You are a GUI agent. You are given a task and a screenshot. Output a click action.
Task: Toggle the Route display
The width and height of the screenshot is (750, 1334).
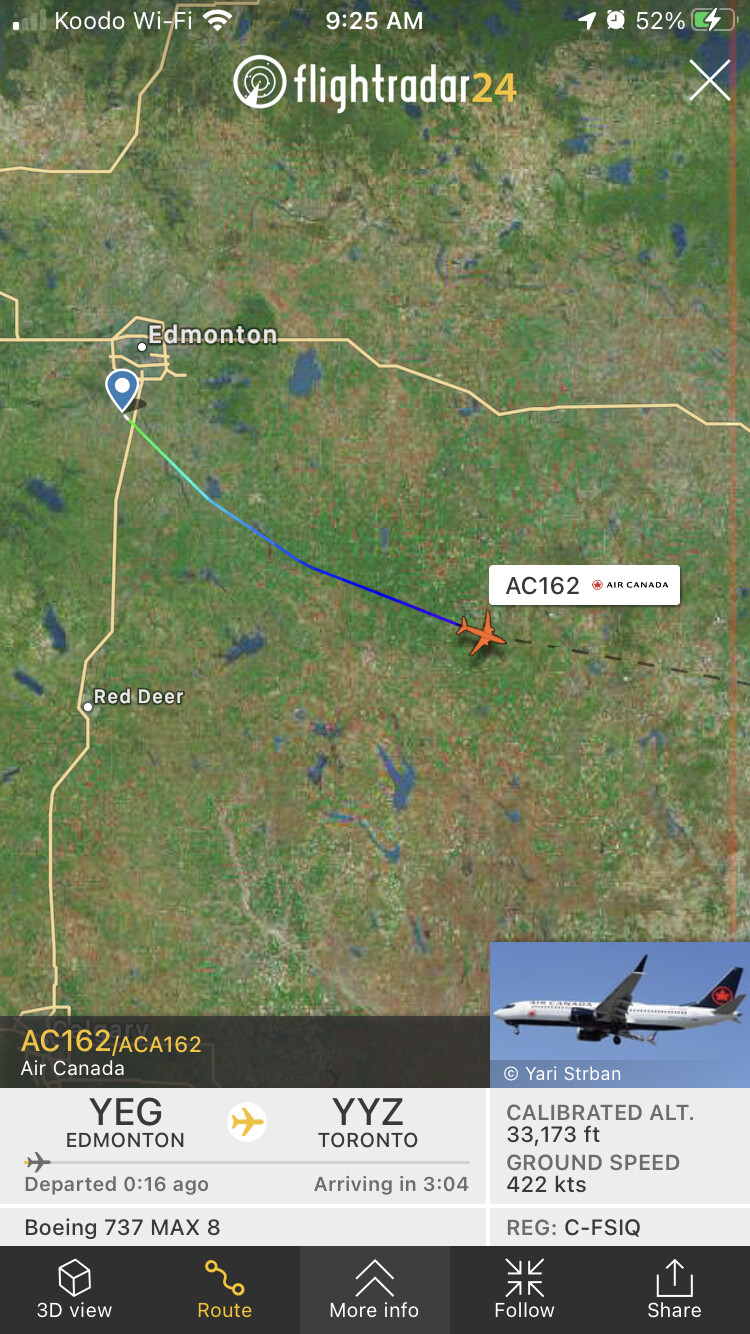click(224, 1290)
